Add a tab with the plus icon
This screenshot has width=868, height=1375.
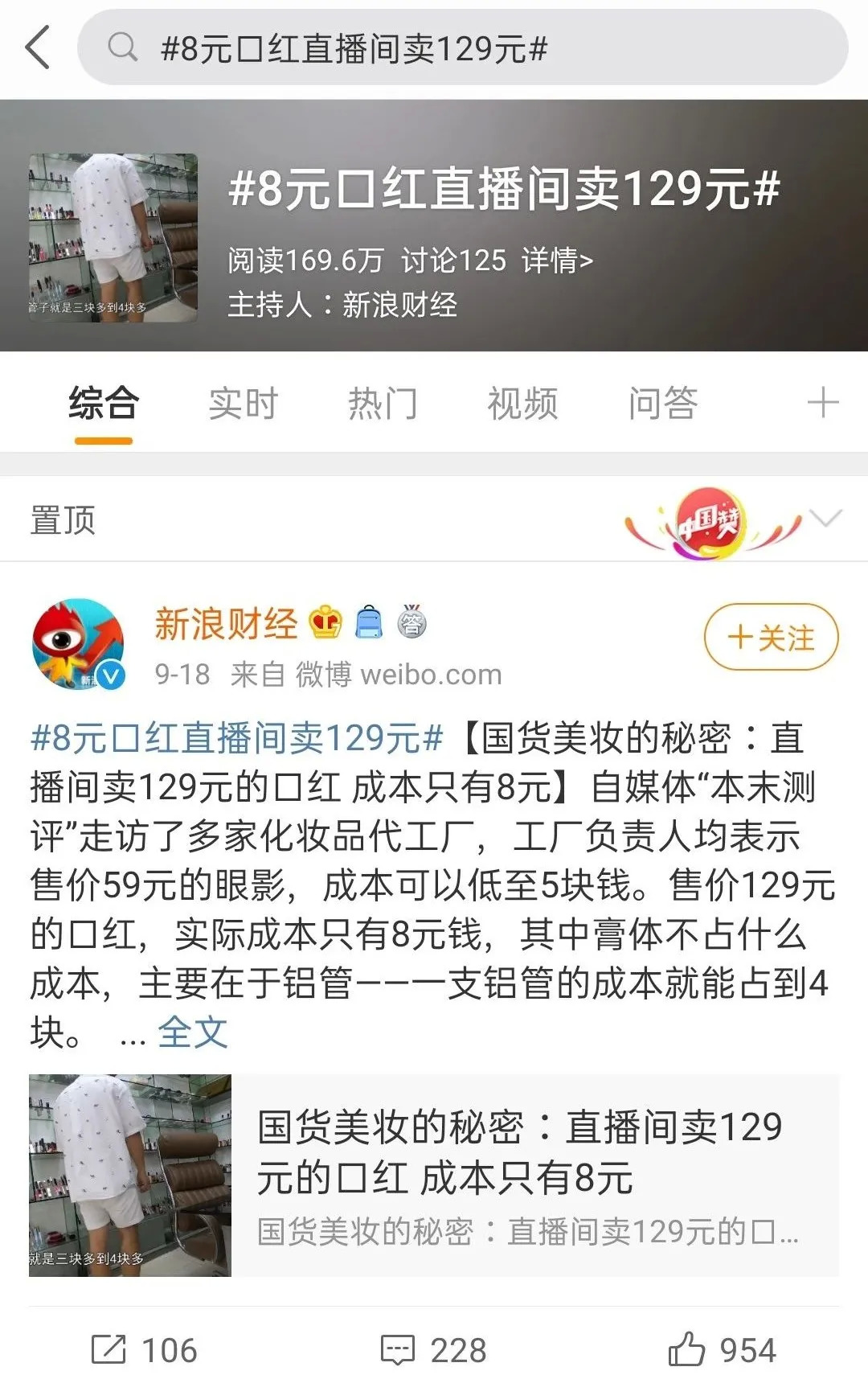point(822,403)
